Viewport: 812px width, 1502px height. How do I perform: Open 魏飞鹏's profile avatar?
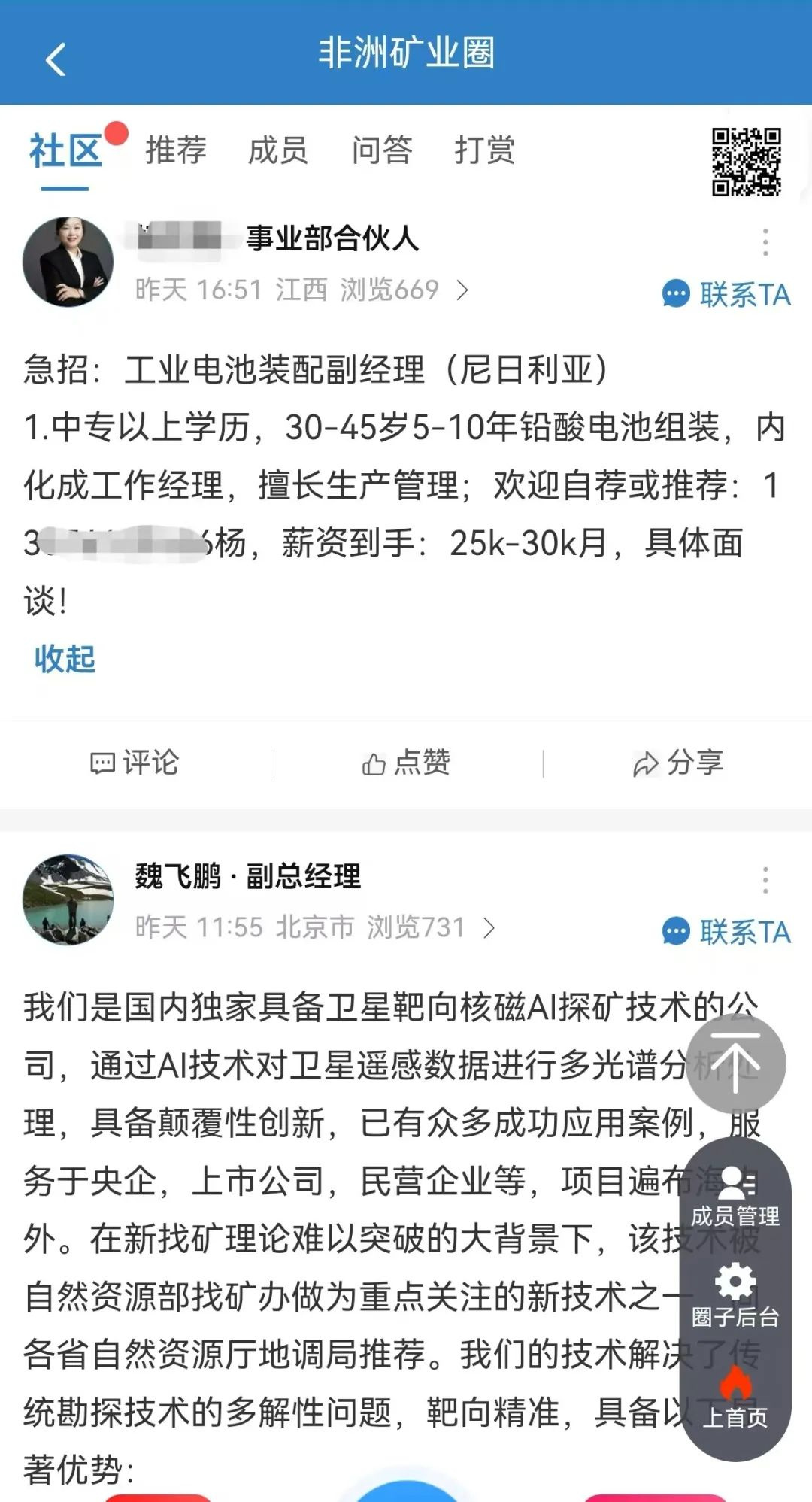tap(68, 899)
